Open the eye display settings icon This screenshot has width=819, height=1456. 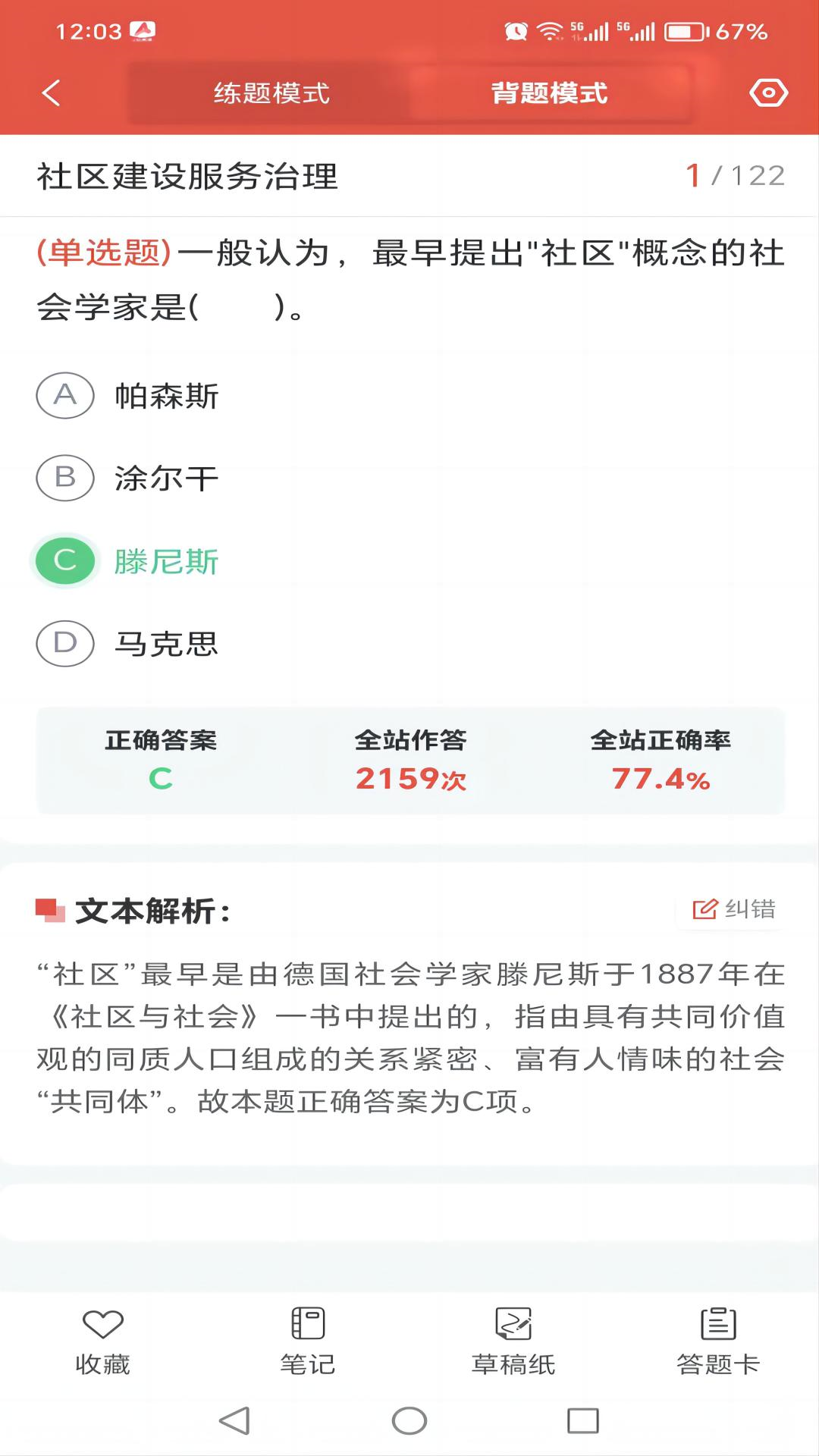(768, 93)
